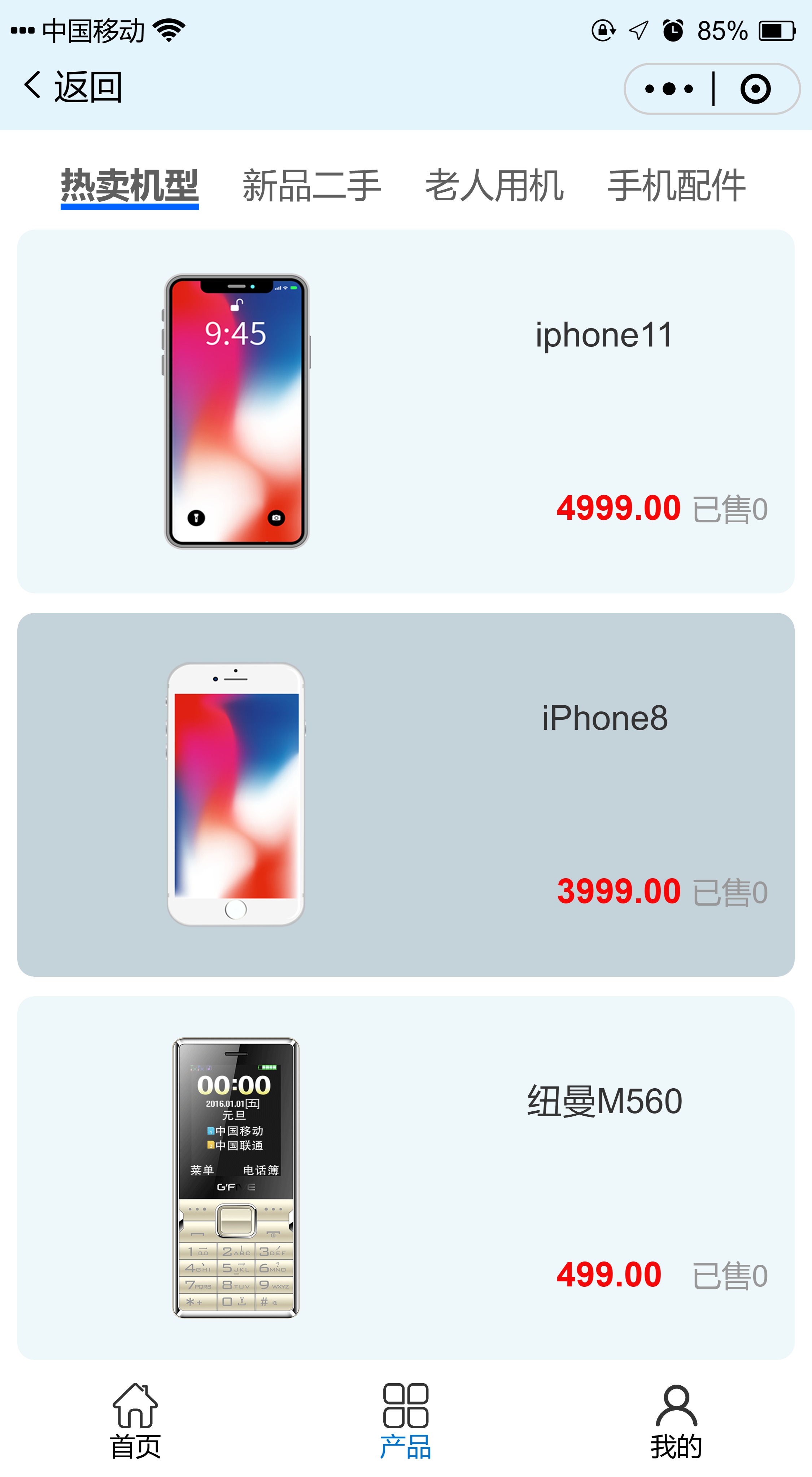
Task: Close the mini program via circle icon
Action: point(755,89)
